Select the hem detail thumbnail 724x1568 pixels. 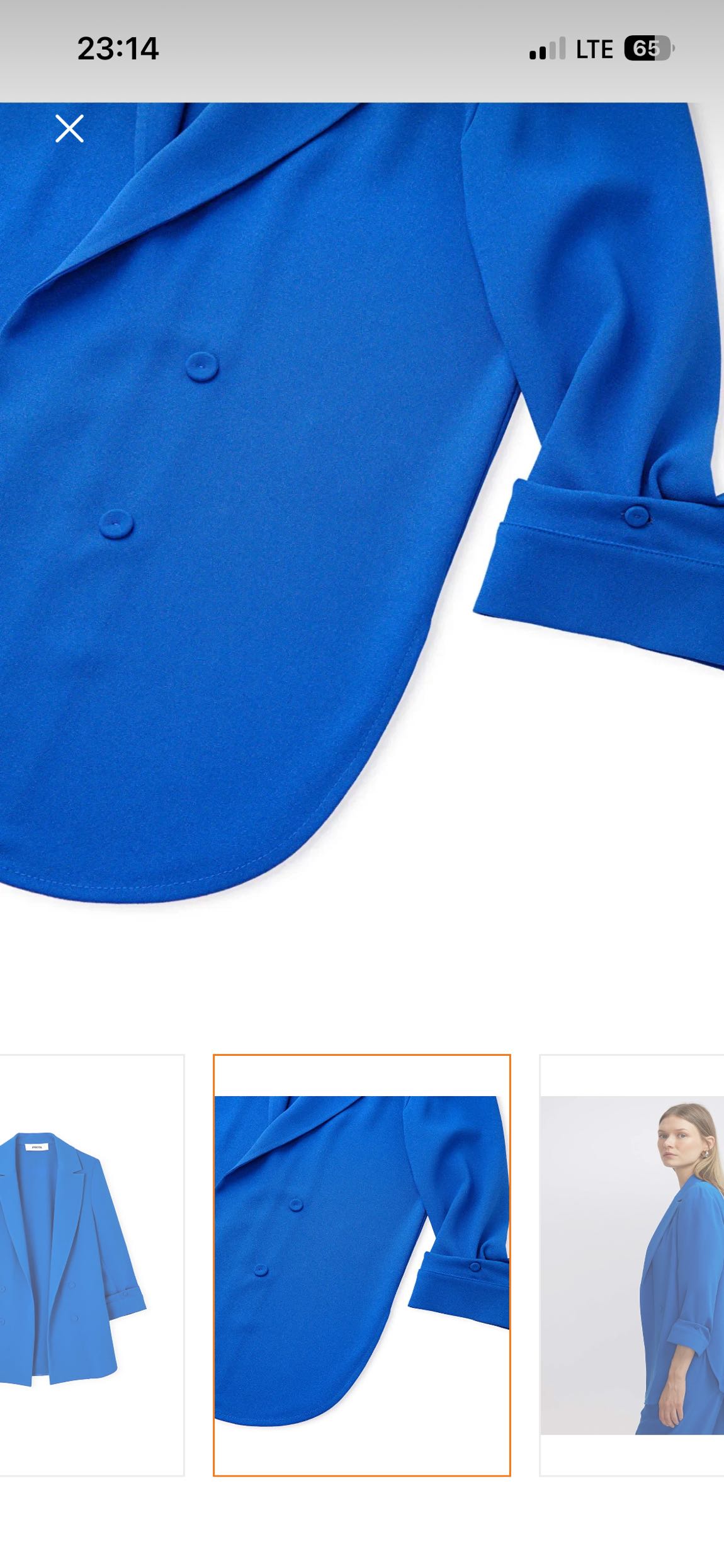pyautogui.click(x=362, y=1265)
